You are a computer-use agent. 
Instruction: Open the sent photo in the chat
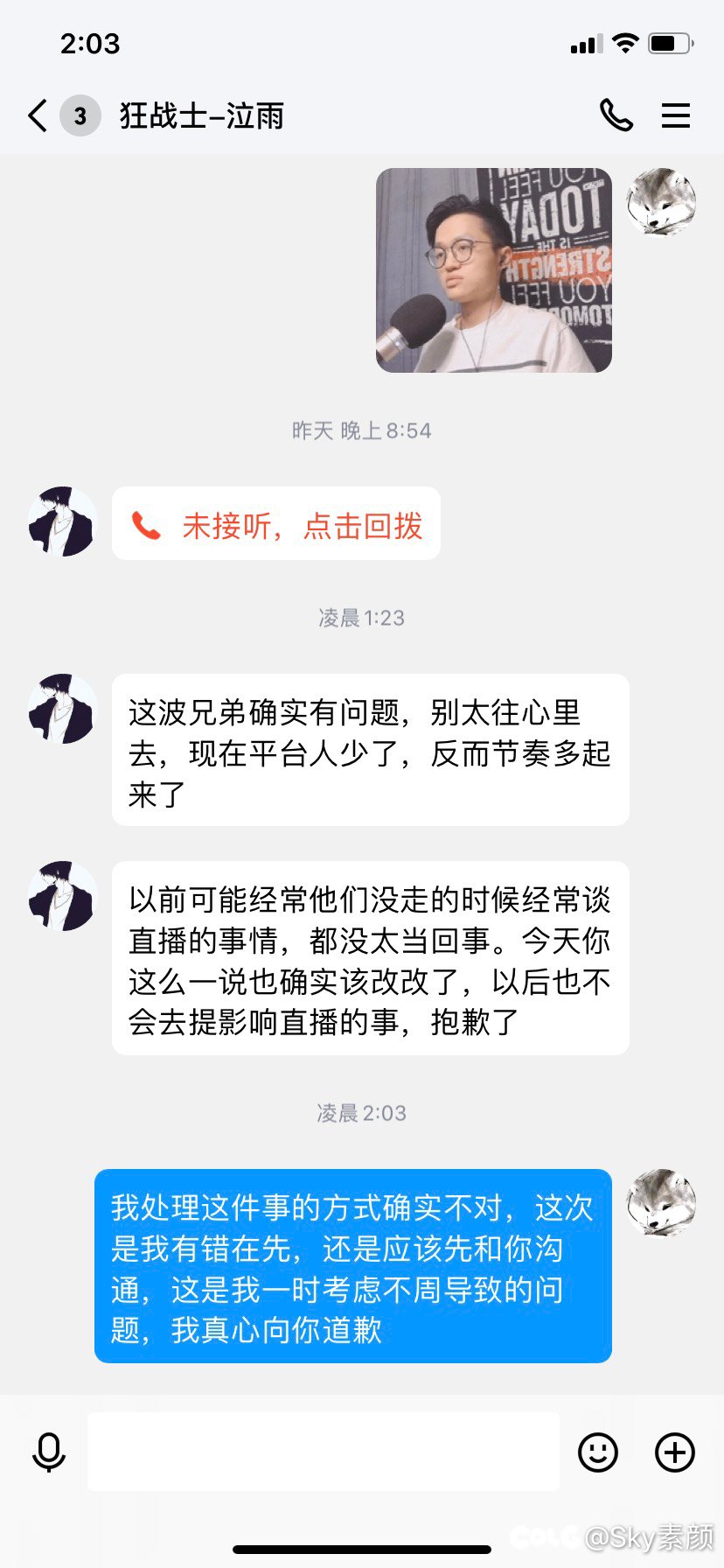click(494, 270)
